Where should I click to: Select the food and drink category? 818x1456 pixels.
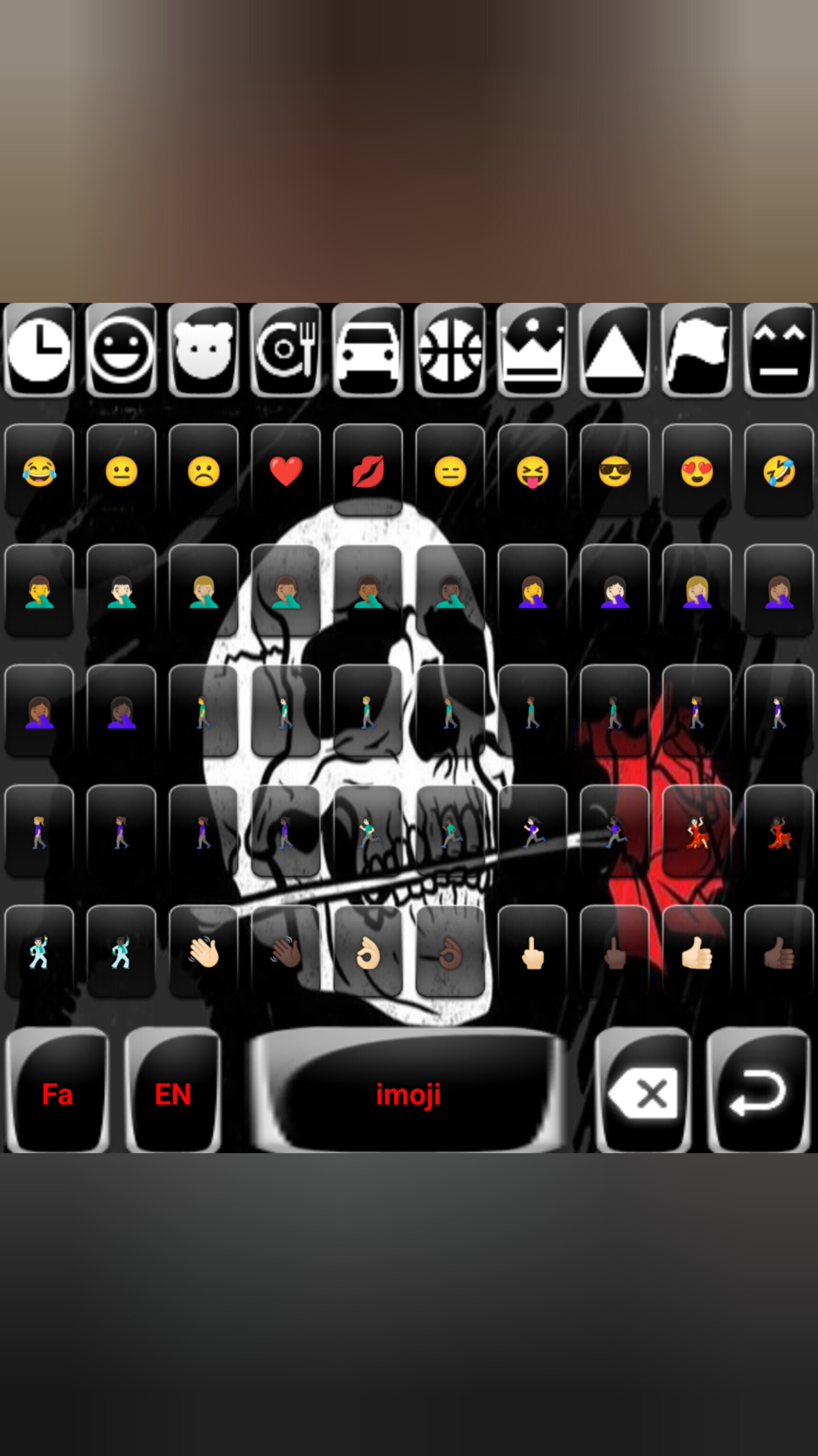pyautogui.click(x=286, y=349)
